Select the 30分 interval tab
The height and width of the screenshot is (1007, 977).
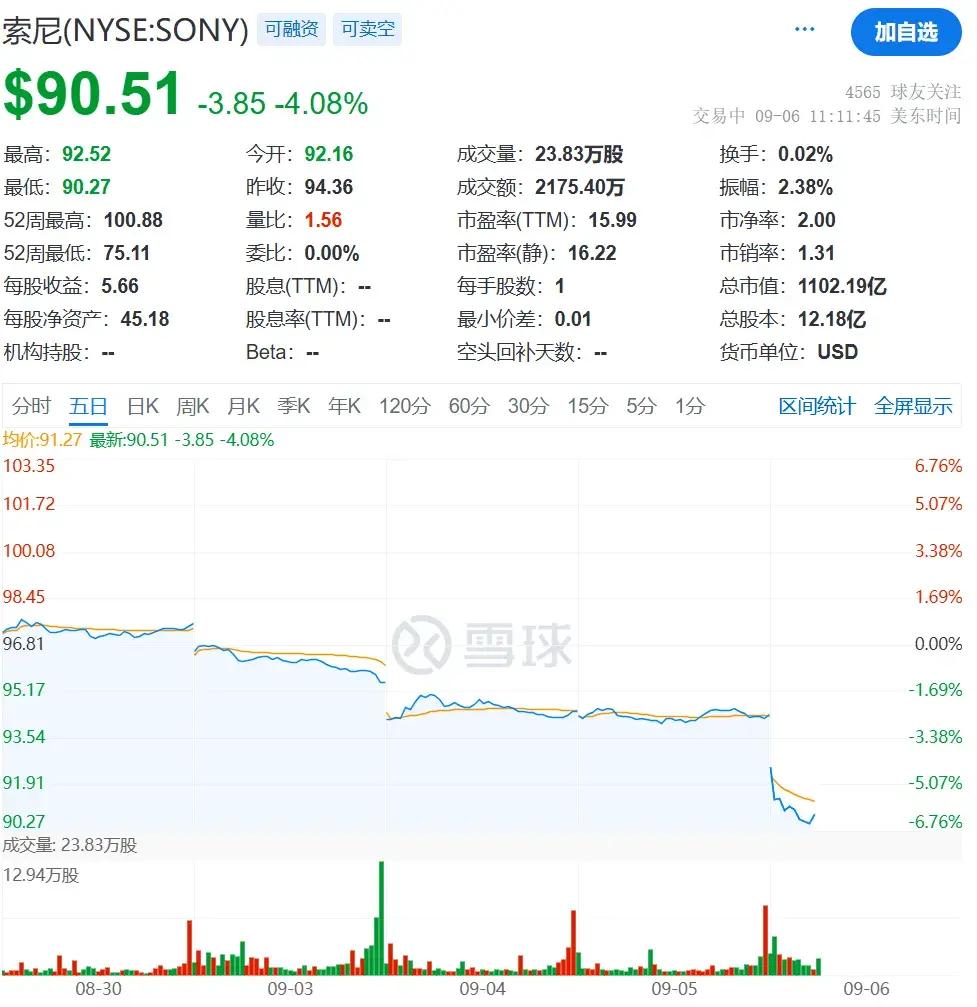point(528,406)
